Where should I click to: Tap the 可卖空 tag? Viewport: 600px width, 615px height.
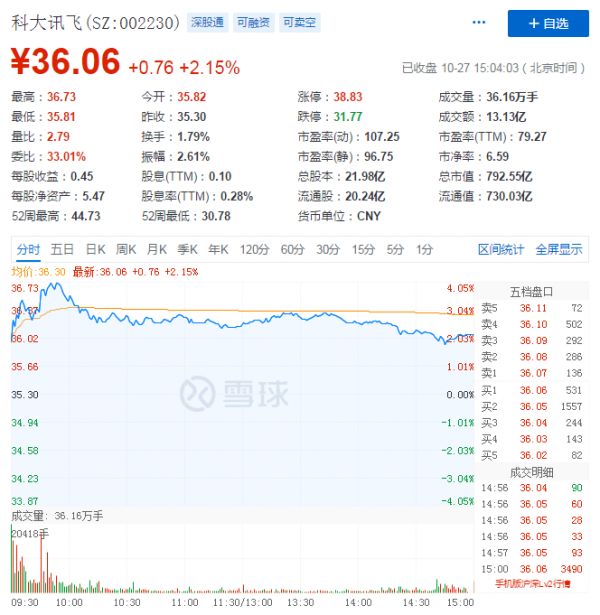coord(297,22)
